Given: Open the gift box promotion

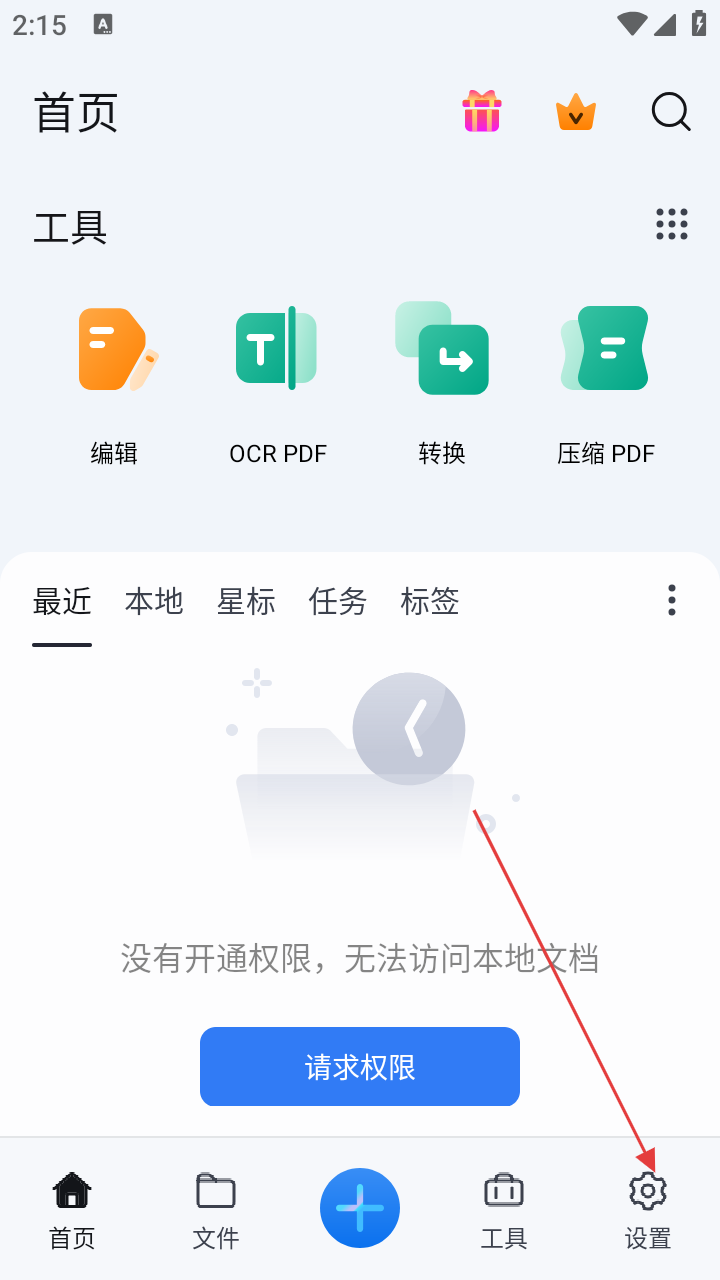Looking at the screenshot, I should (x=482, y=111).
